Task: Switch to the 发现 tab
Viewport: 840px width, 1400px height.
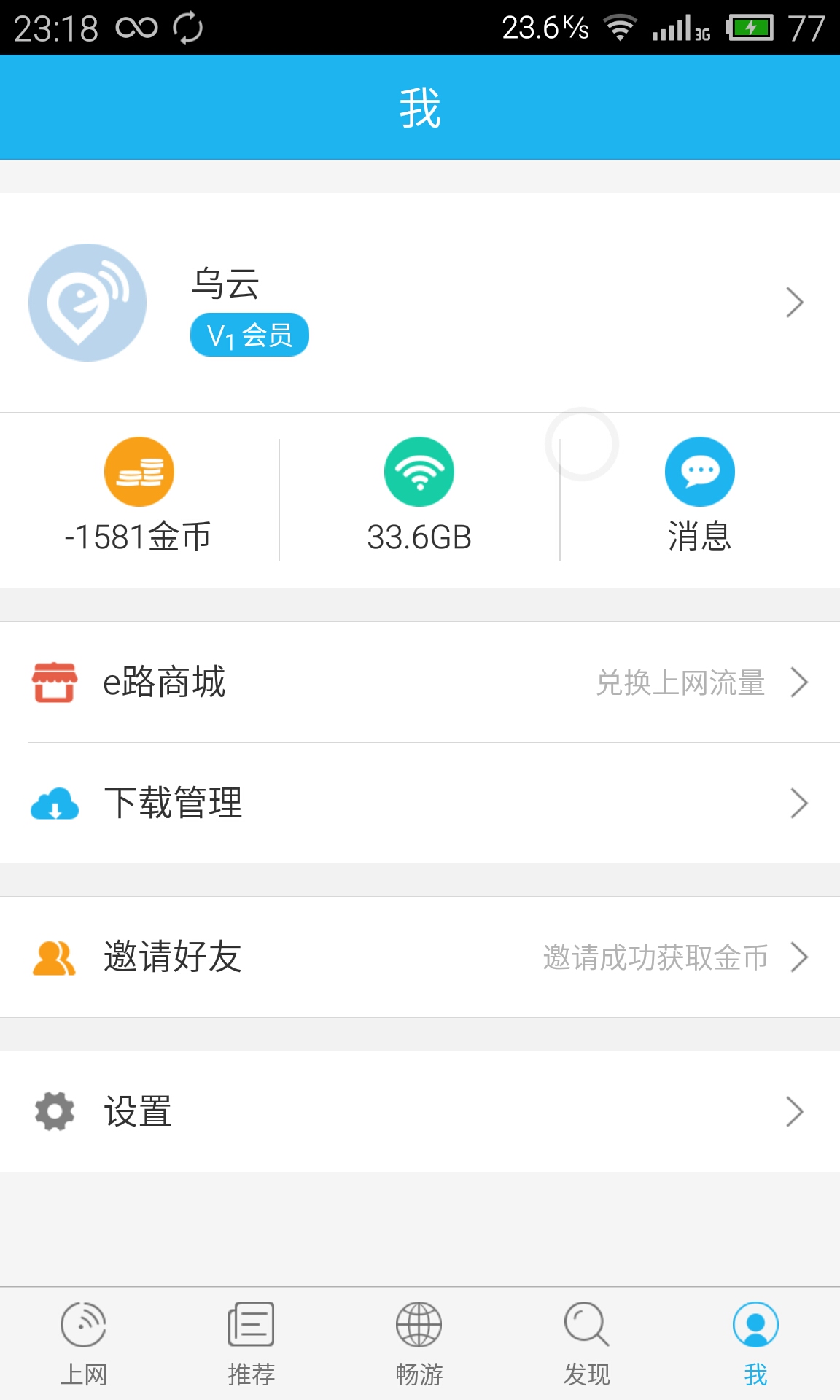Action: [587, 1344]
